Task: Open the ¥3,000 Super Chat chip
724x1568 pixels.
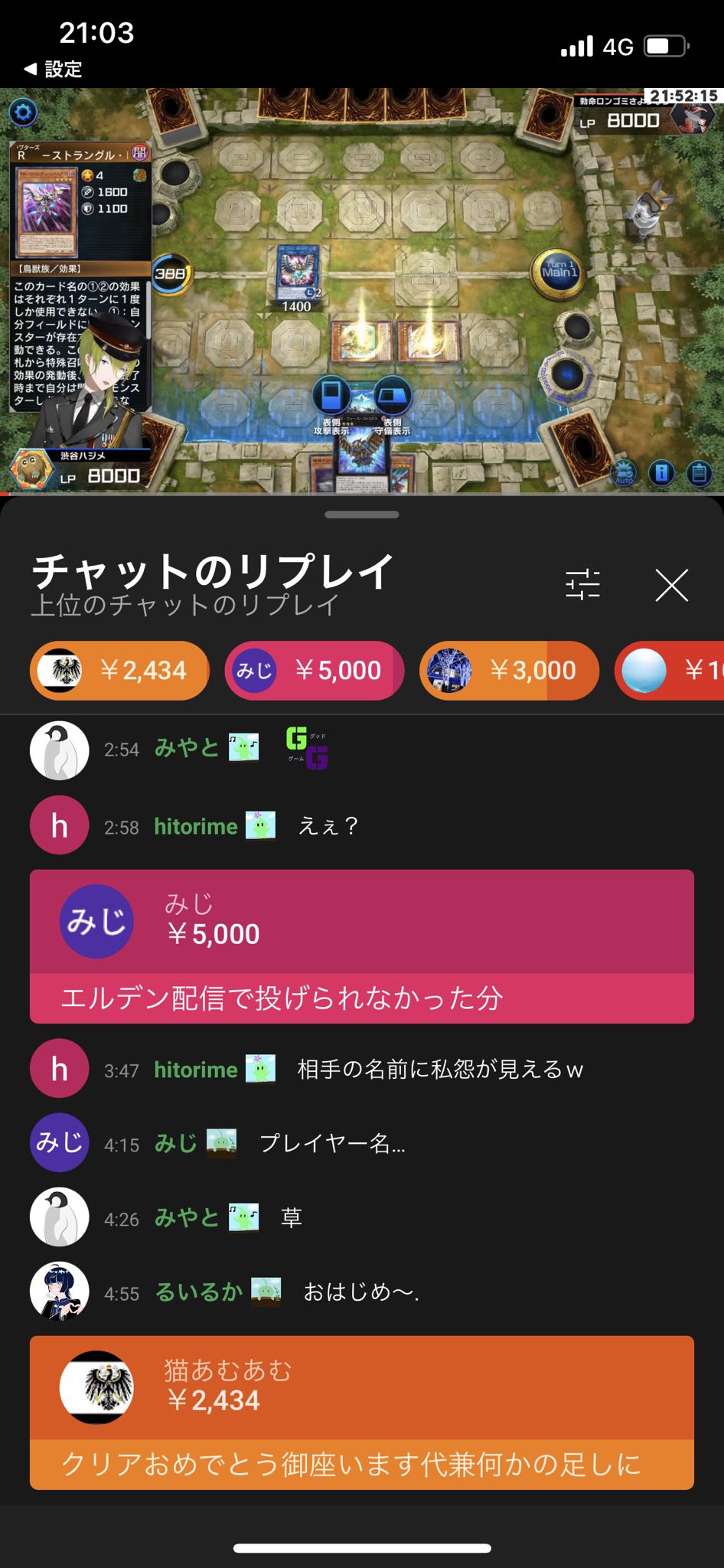Action: (509, 671)
